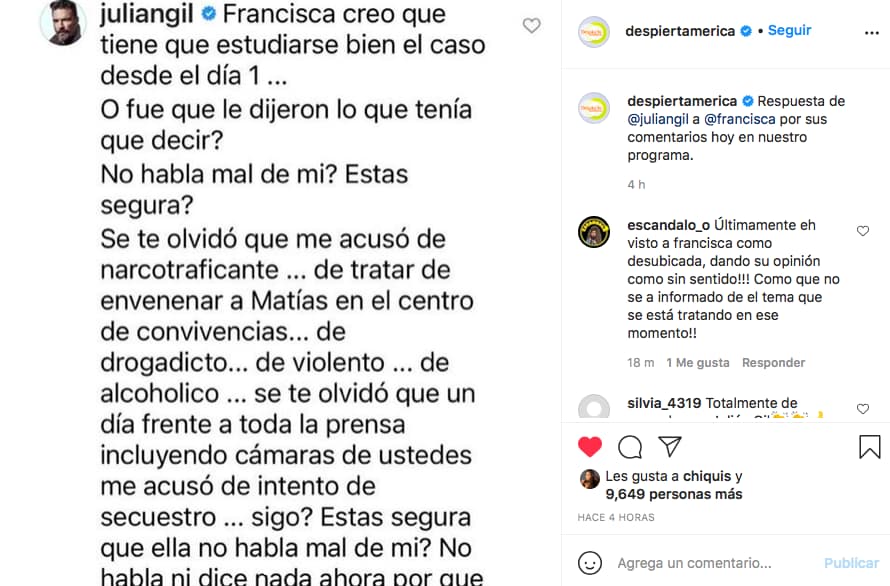The image size is (890, 586).
Task: Reply to escandalo_o's comment via Responder
Action: pyautogui.click(x=773, y=362)
